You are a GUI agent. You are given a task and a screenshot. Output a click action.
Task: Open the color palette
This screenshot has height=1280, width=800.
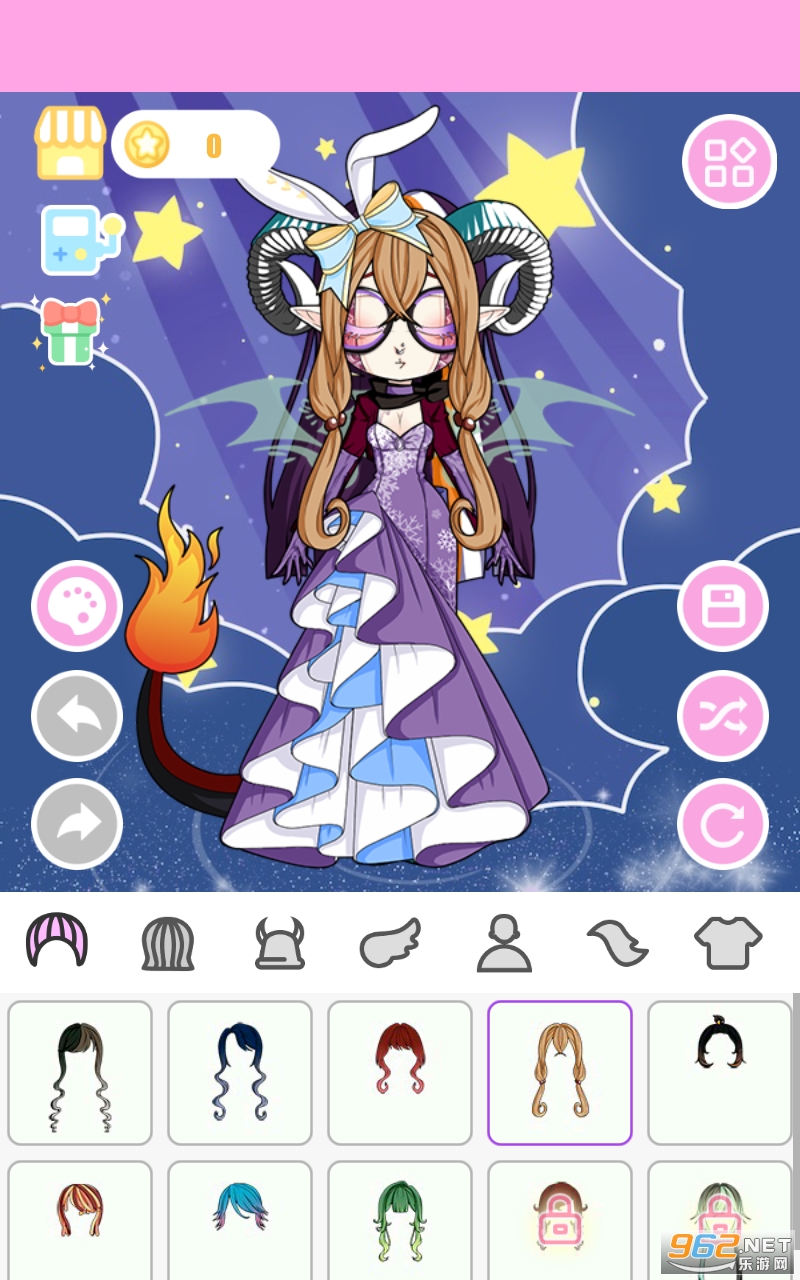tap(77, 606)
